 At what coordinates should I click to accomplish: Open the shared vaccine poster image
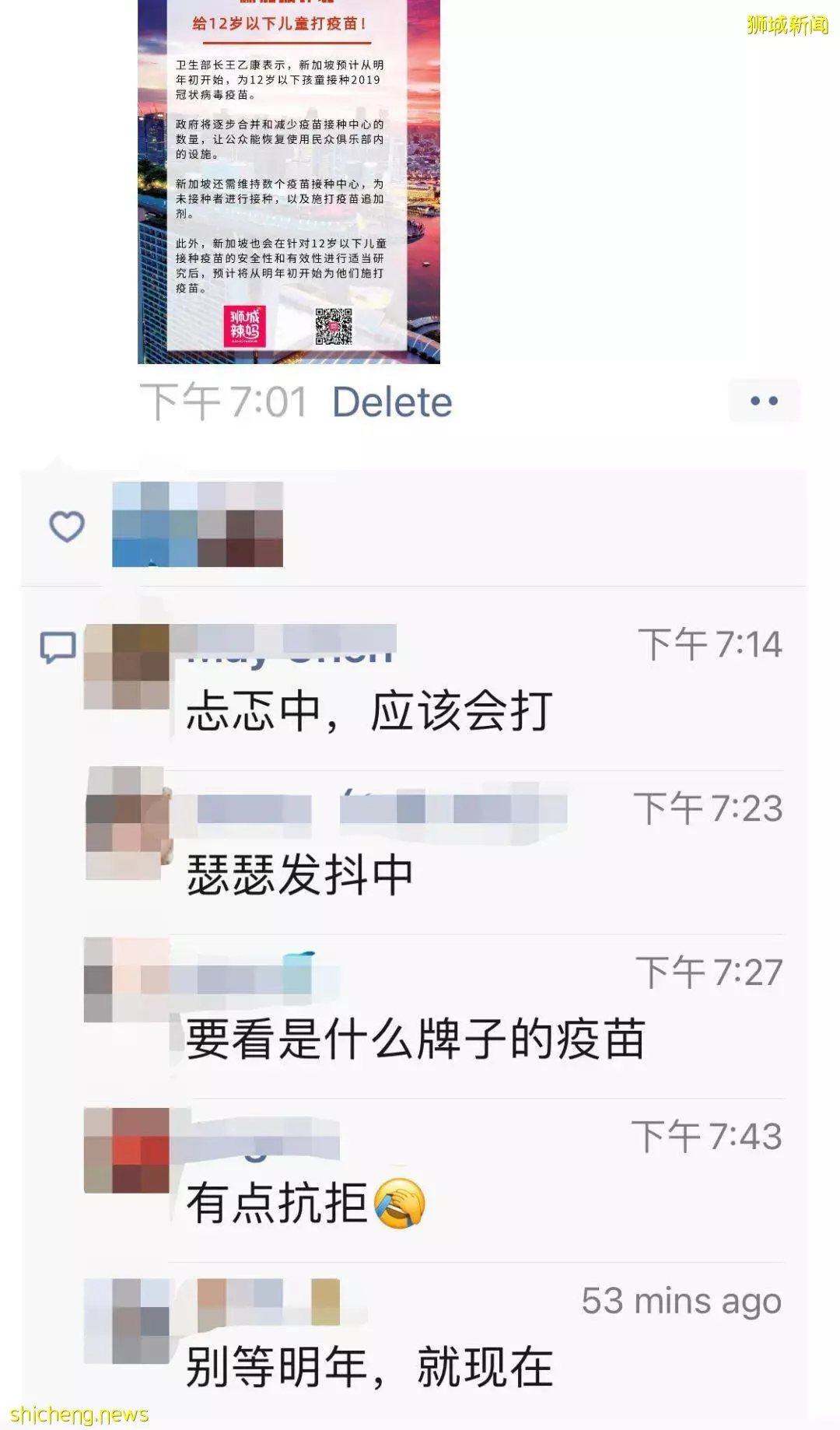click(x=289, y=182)
